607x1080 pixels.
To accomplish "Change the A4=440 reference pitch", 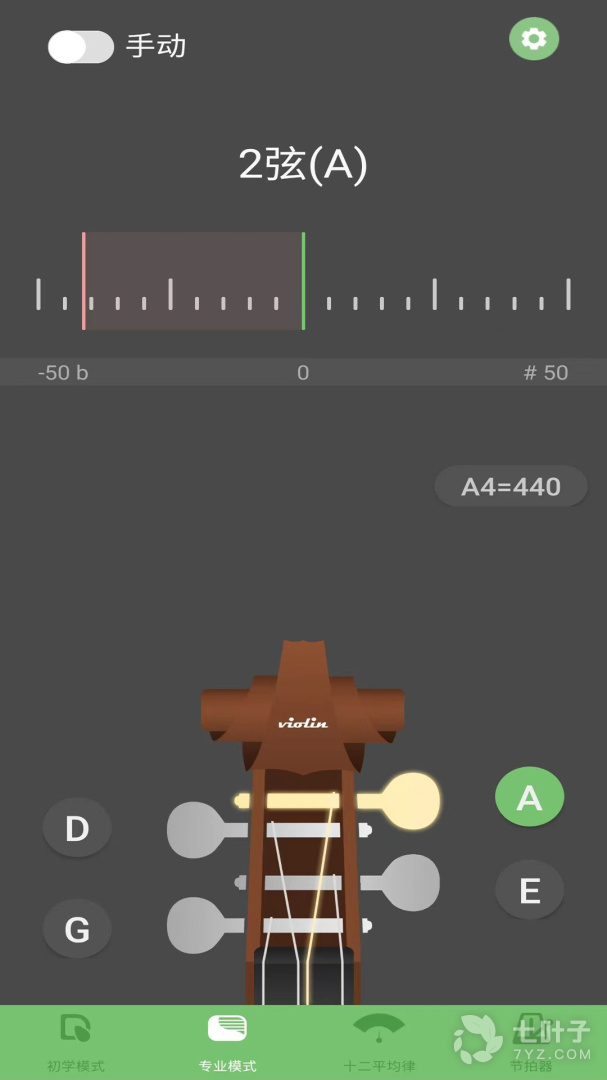I will (x=510, y=487).
